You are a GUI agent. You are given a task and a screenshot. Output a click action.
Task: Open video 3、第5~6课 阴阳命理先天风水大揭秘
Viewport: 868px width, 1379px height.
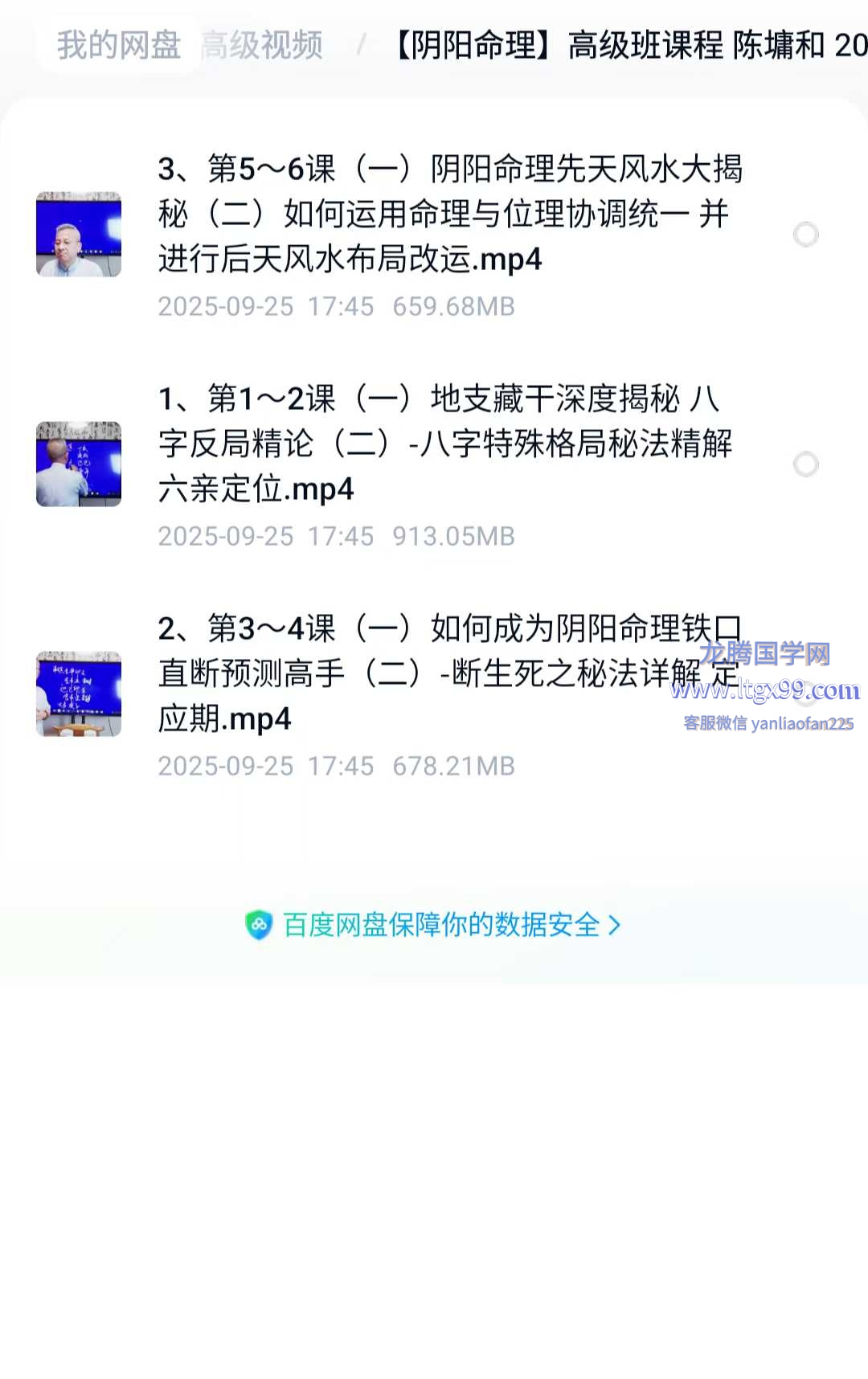pyautogui.click(x=450, y=214)
